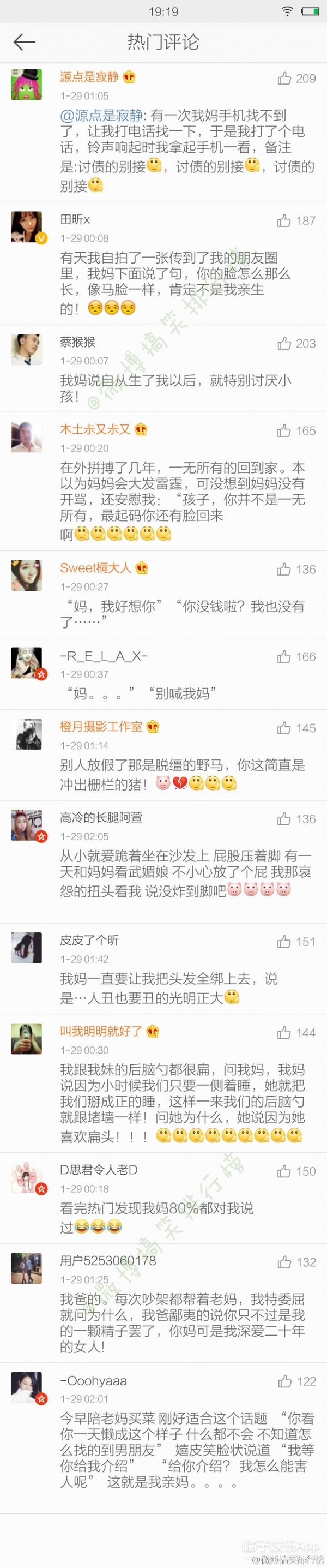View 田昕x's profile via avatar
Viewport: 327px width, 1568px height.
pos(27,226)
